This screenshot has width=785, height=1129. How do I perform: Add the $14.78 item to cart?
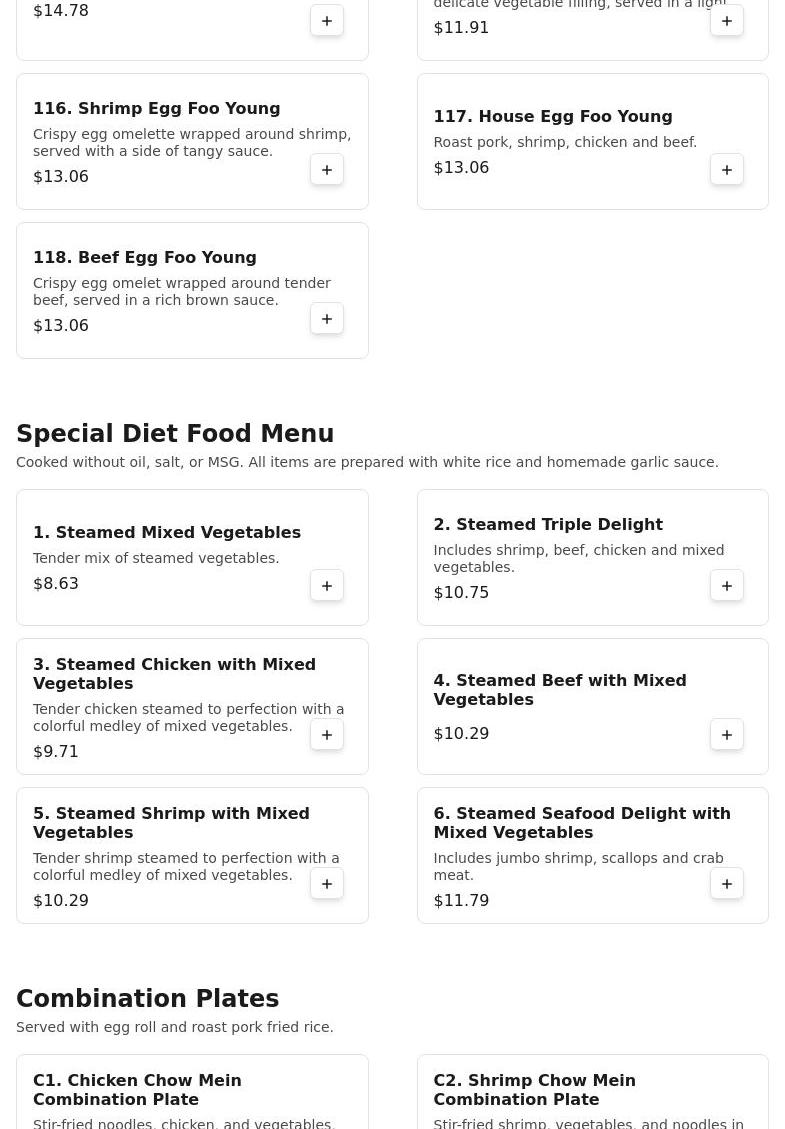pos(327,21)
